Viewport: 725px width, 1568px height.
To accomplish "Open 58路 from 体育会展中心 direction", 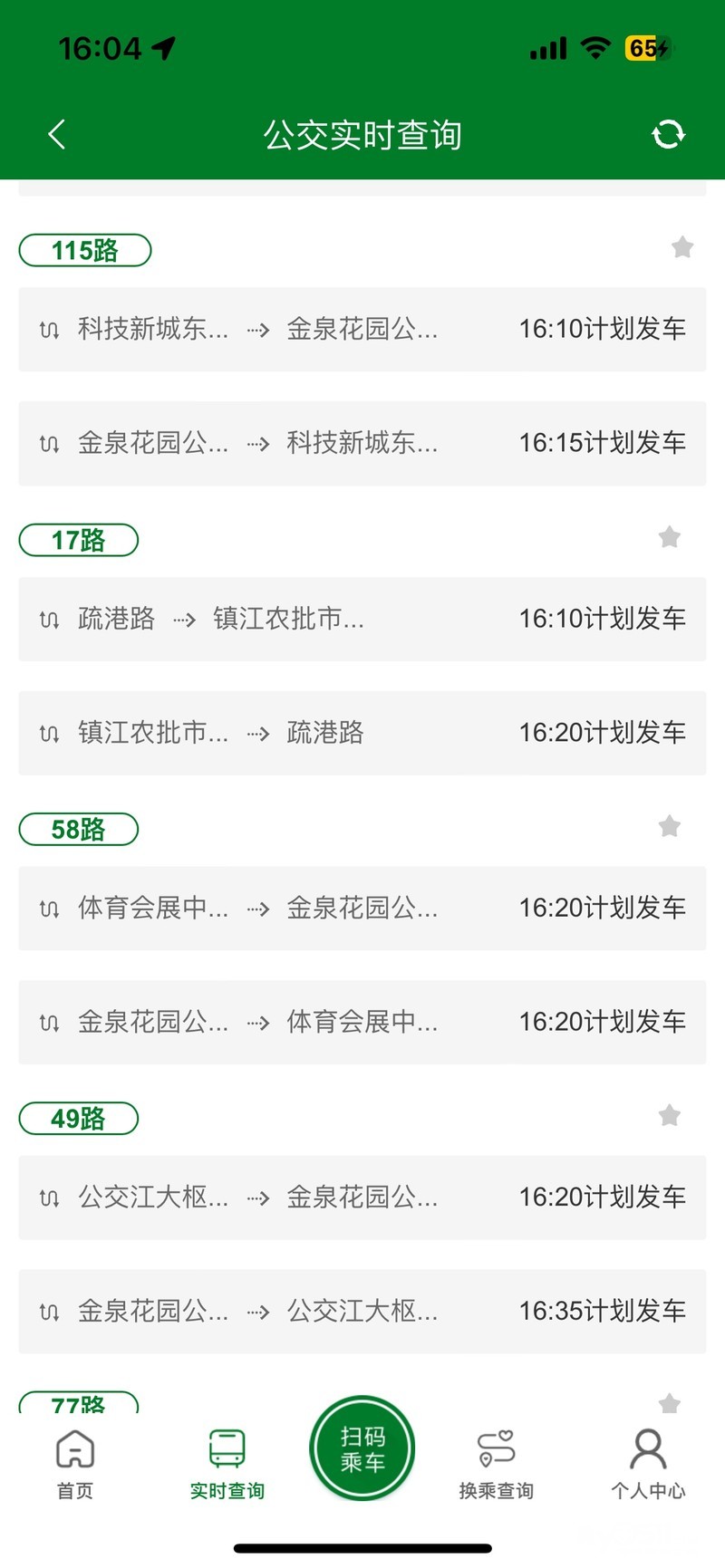I will click(x=362, y=908).
